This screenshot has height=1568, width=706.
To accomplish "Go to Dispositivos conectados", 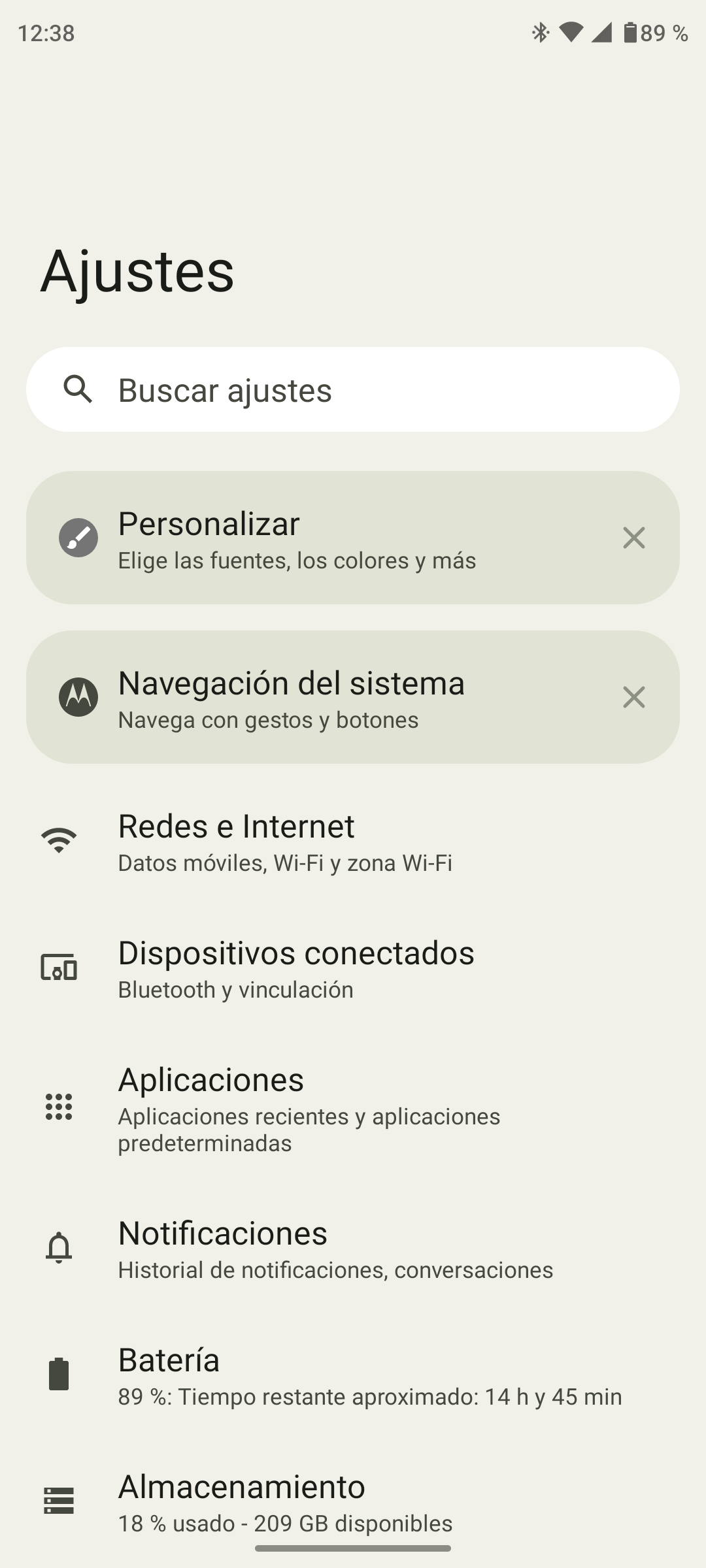I will pos(353,968).
